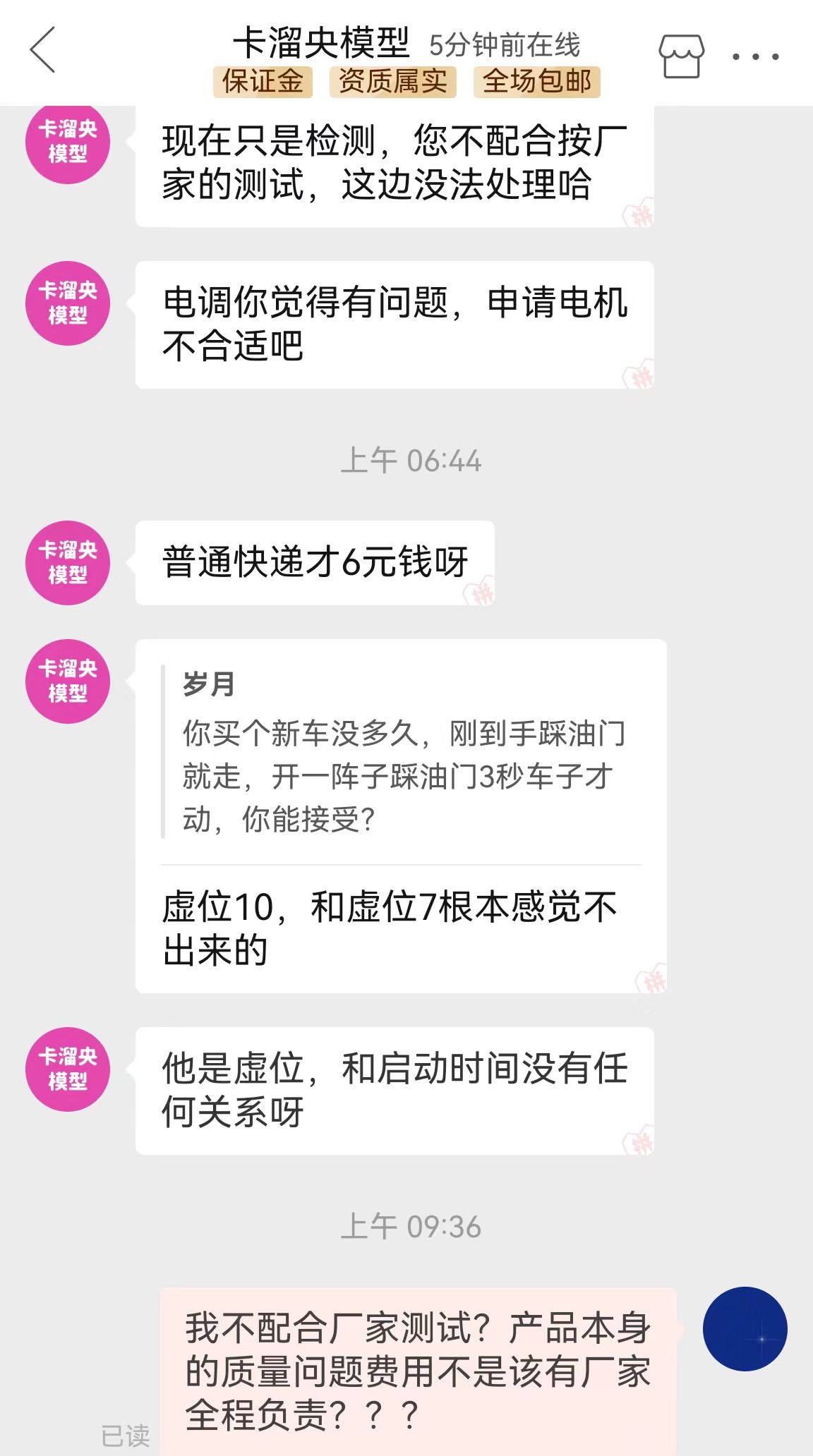Tap the 资质属实 badge
The width and height of the screenshot is (813, 1456).
click(393, 81)
